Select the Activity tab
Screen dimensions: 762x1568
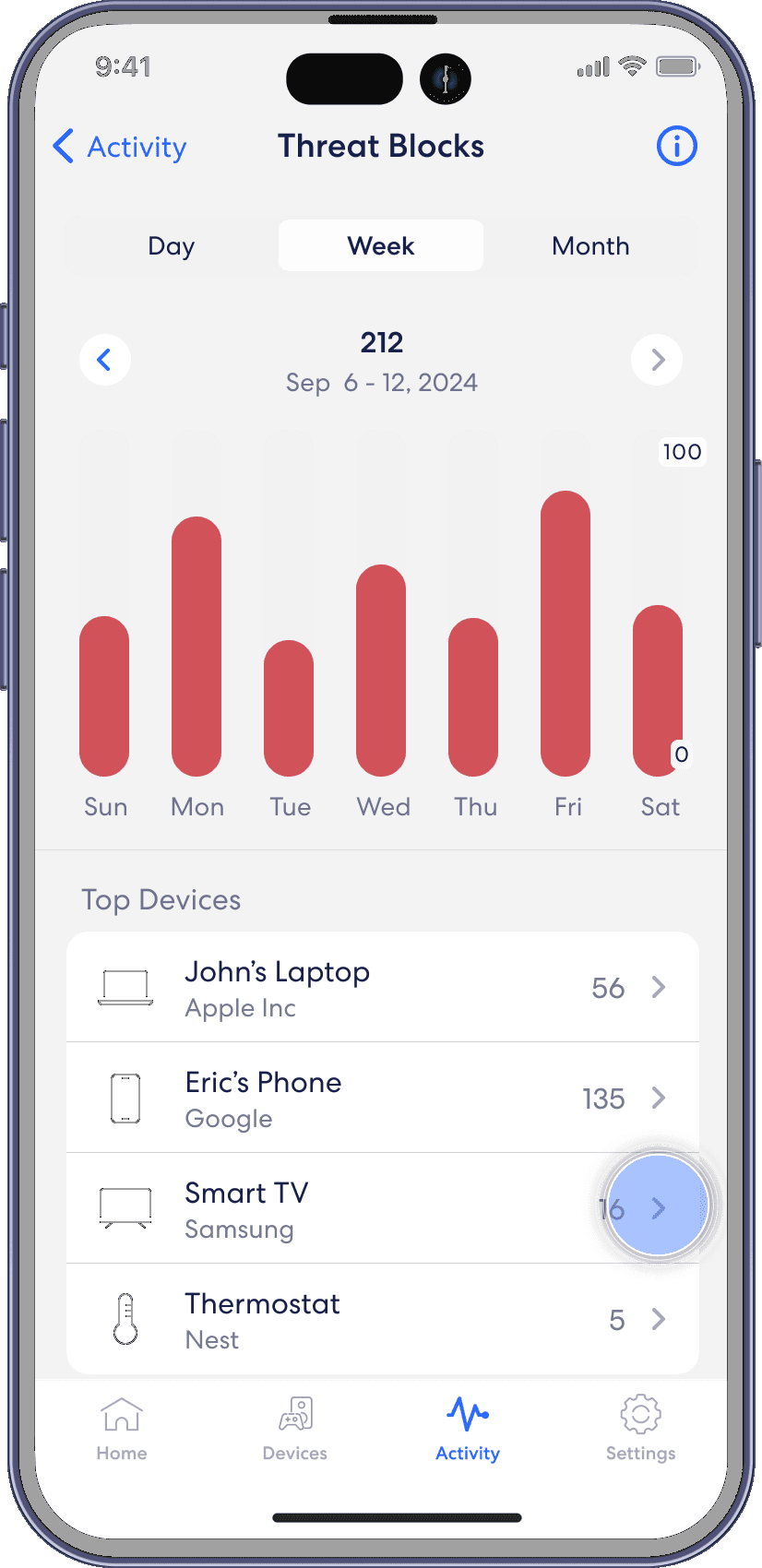[x=468, y=1429]
